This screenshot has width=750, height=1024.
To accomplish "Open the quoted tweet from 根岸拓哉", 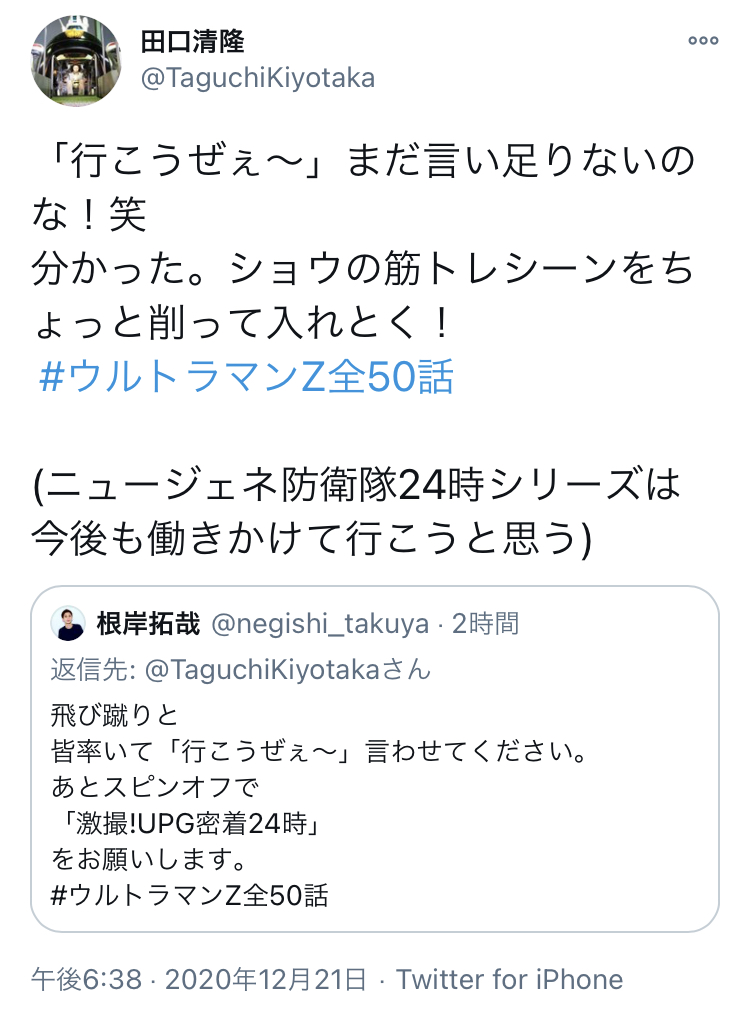I will point(374,760).
